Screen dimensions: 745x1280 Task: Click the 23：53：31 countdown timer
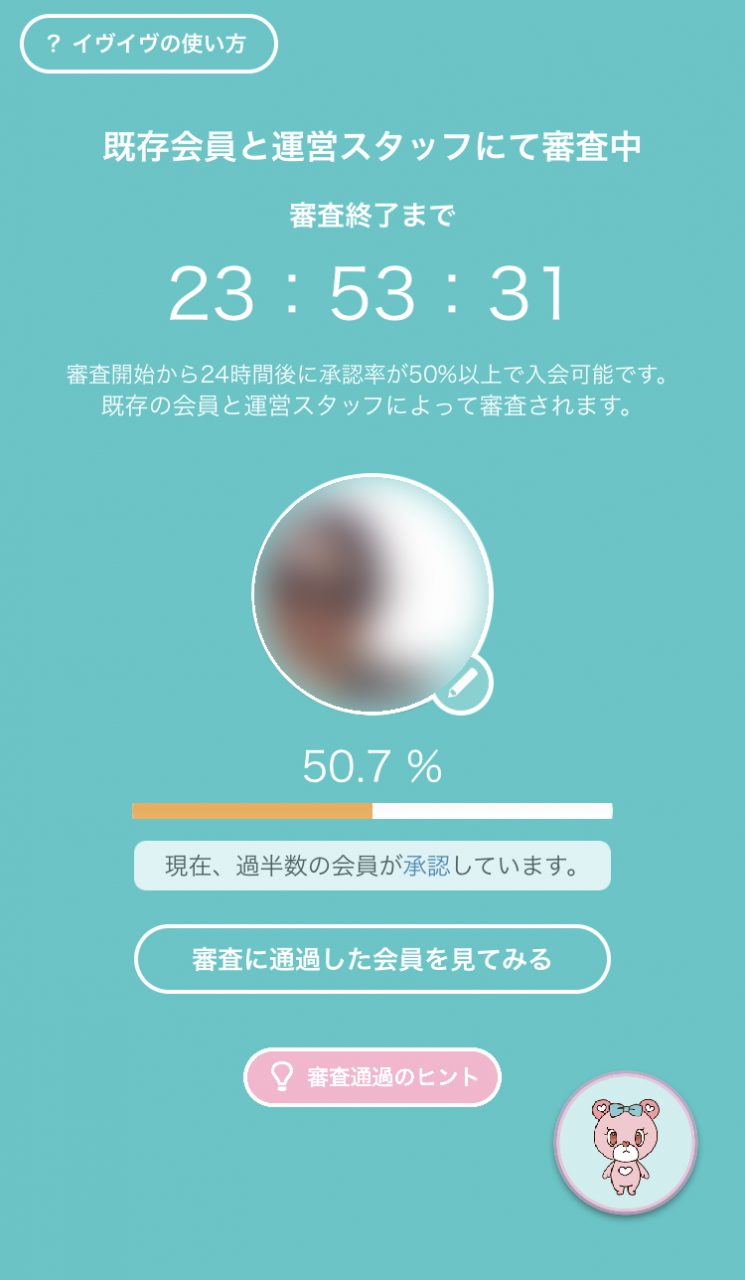tap(372, 291)
